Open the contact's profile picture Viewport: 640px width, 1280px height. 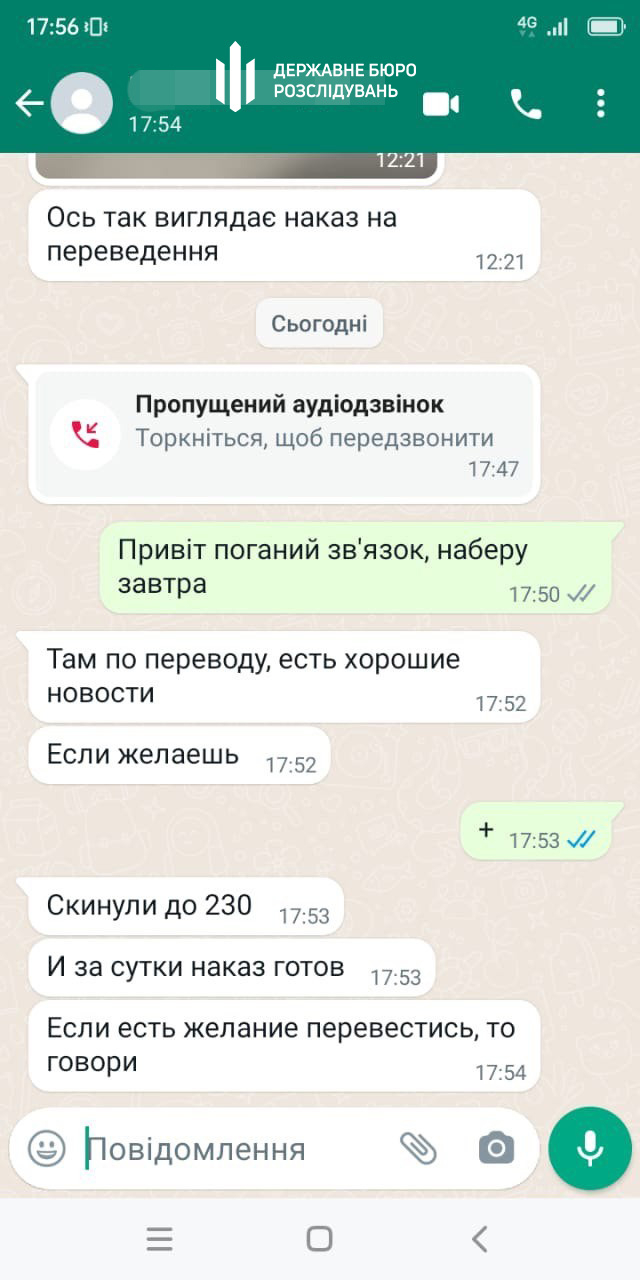click(82, 104)
